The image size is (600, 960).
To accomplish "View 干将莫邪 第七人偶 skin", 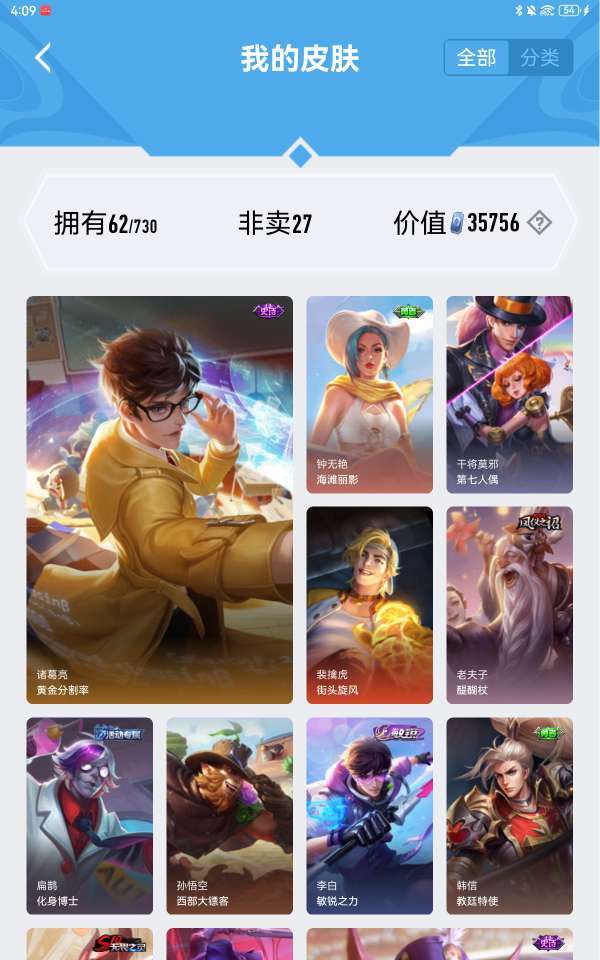I will 509,394.
